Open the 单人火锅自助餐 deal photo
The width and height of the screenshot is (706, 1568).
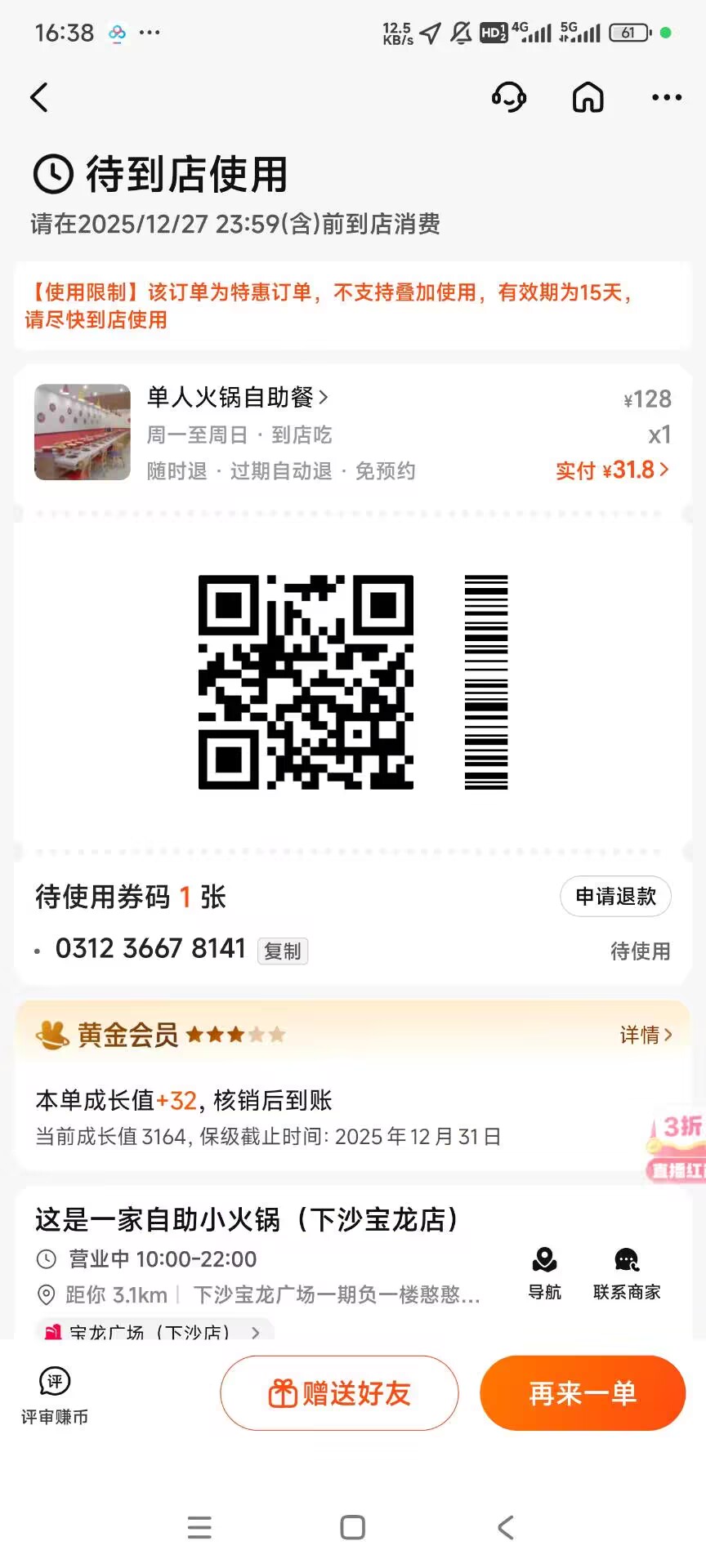(x=83, y=432)
